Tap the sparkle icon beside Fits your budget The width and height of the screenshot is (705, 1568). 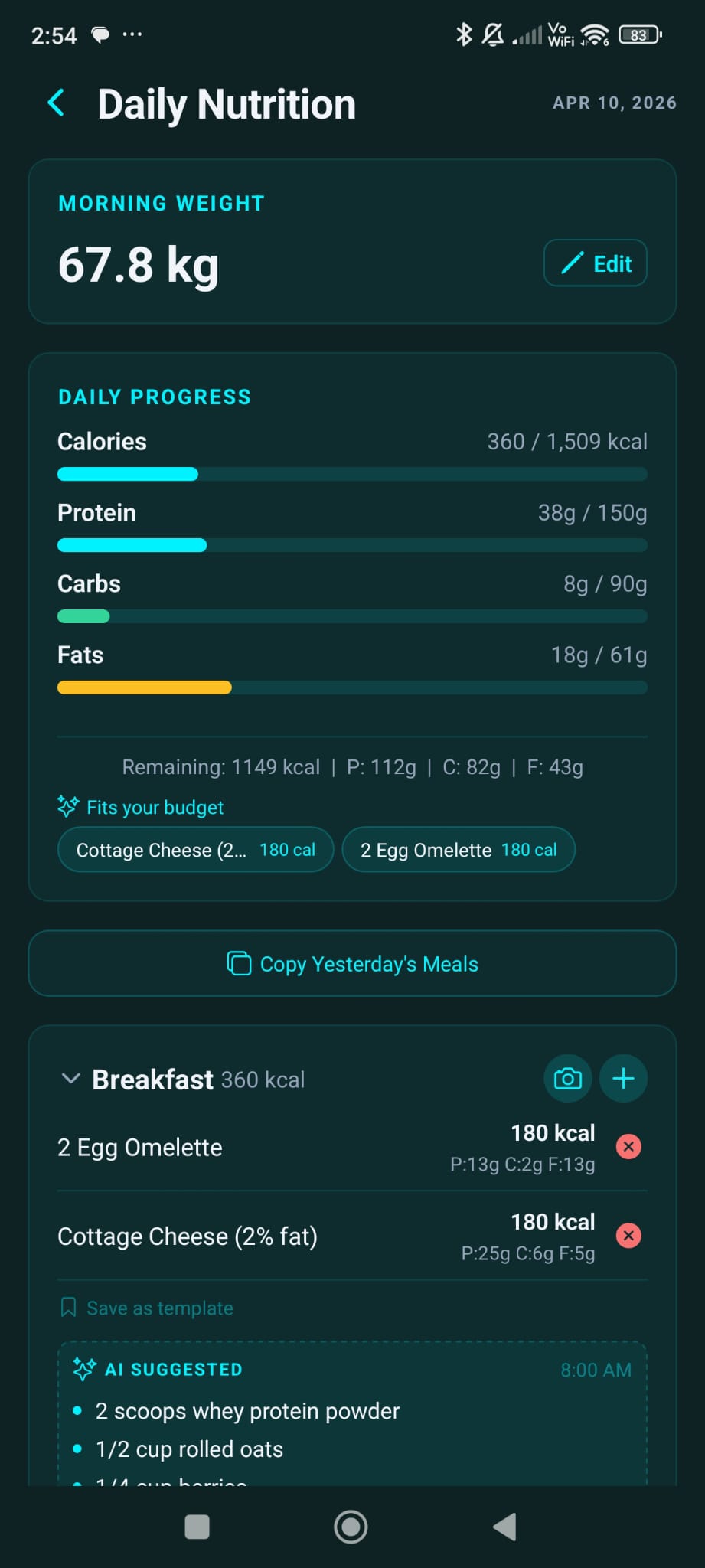(x=67, y=806)
